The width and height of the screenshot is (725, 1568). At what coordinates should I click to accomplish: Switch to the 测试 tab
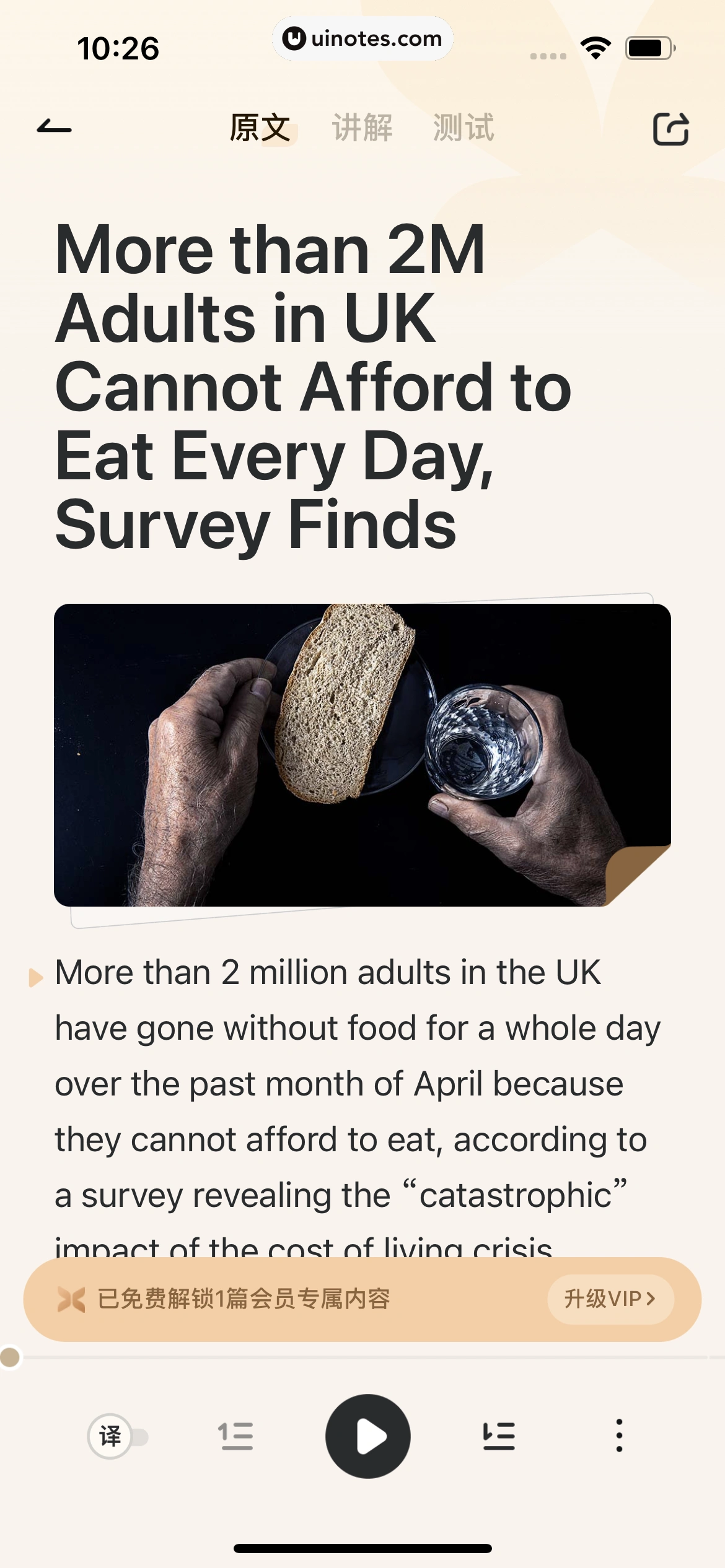(x=463, y=128)
